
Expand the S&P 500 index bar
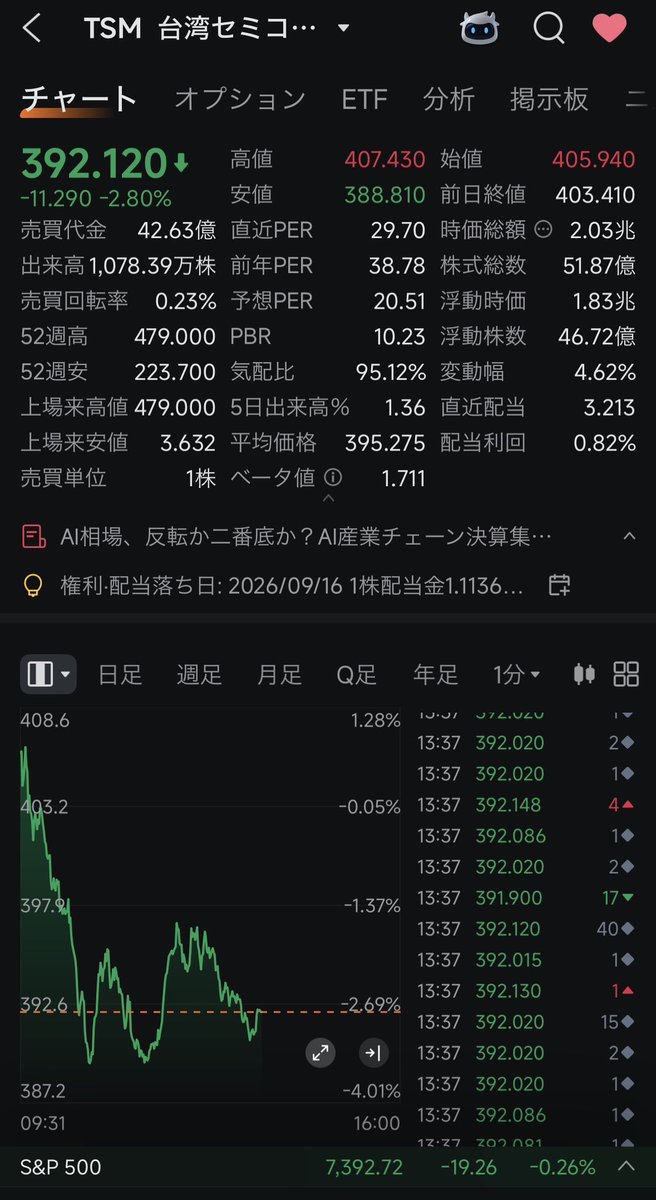click(627, 1166)
